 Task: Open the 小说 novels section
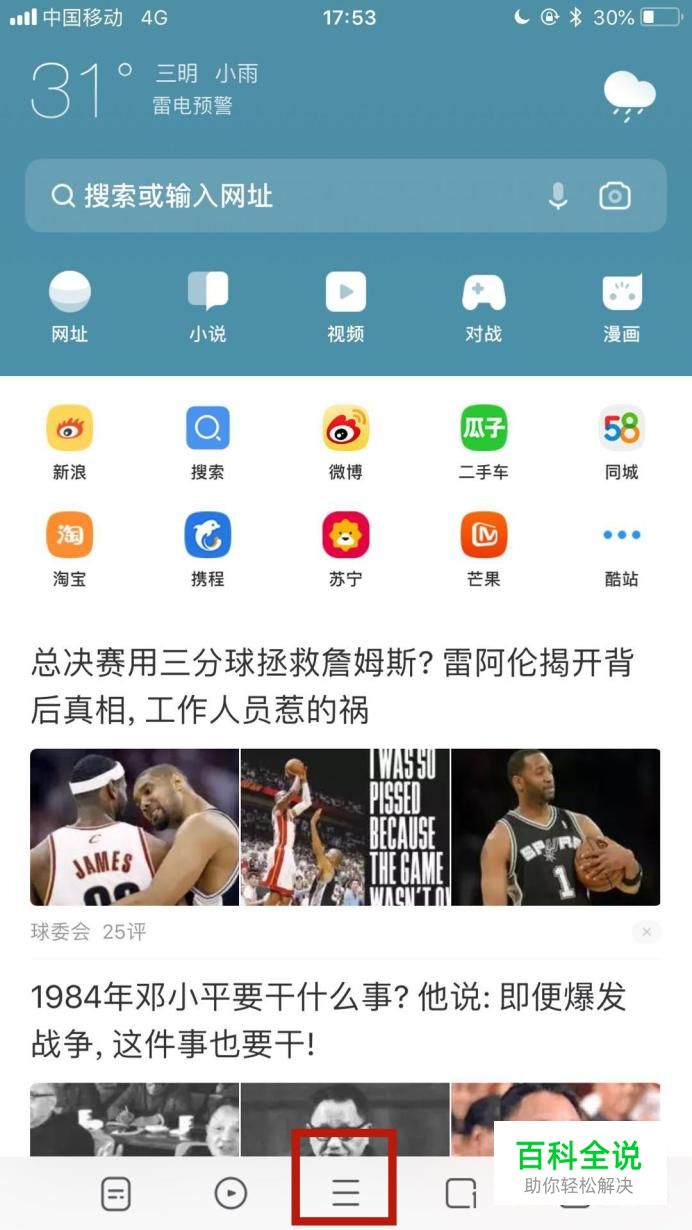(208, 305)
